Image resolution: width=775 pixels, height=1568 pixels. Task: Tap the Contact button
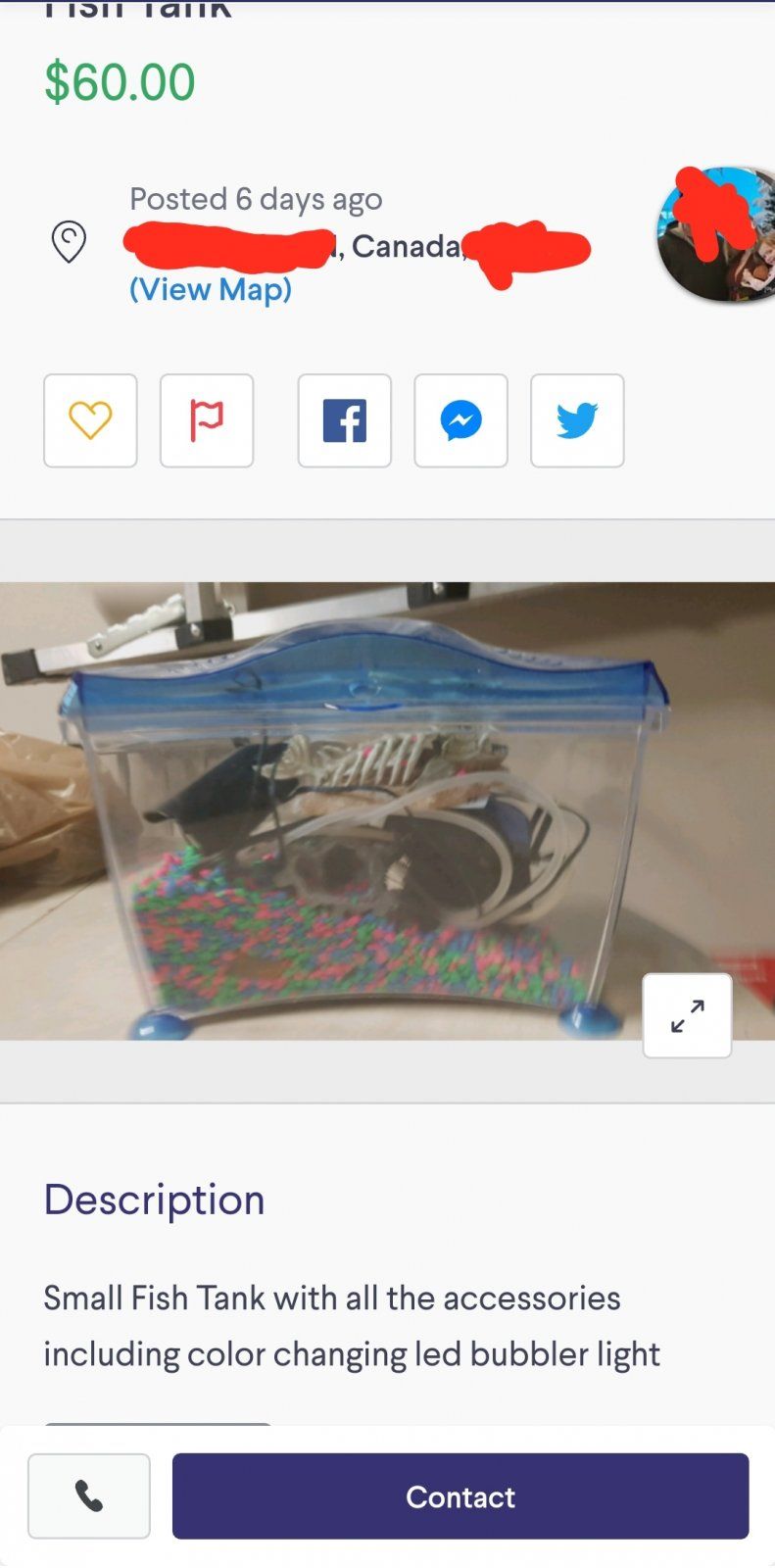460,1496
